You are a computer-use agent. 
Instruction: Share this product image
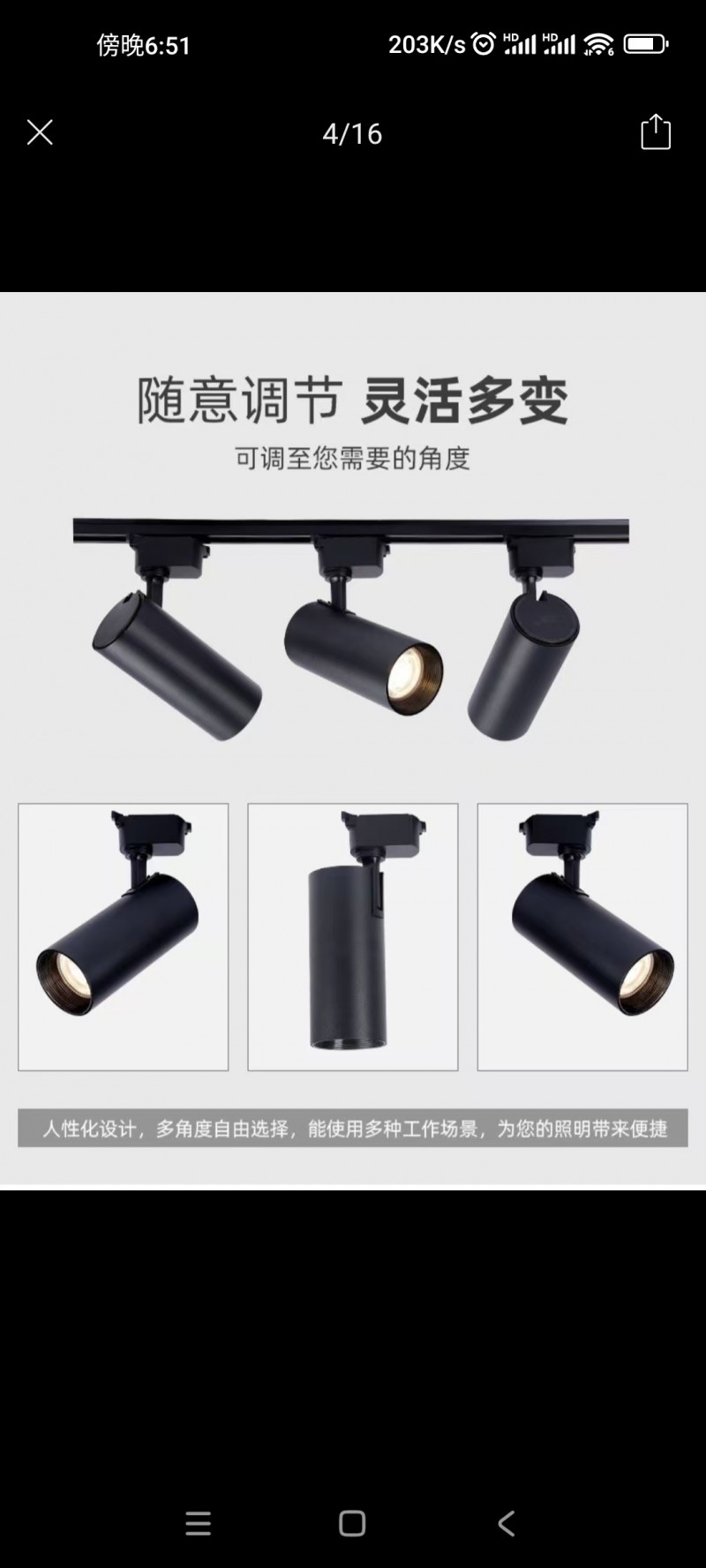coord(655,132)
